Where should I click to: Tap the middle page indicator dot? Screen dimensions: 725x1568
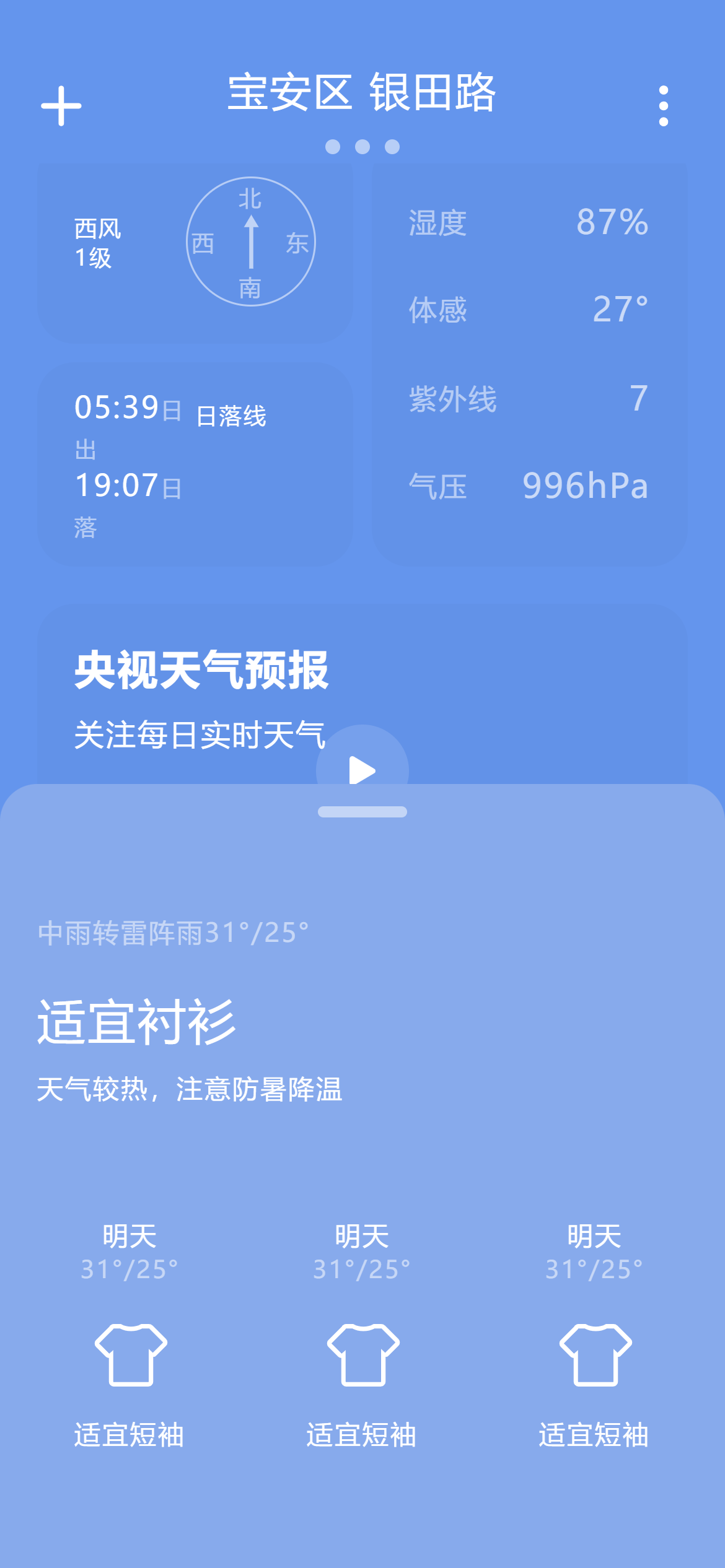363,147
